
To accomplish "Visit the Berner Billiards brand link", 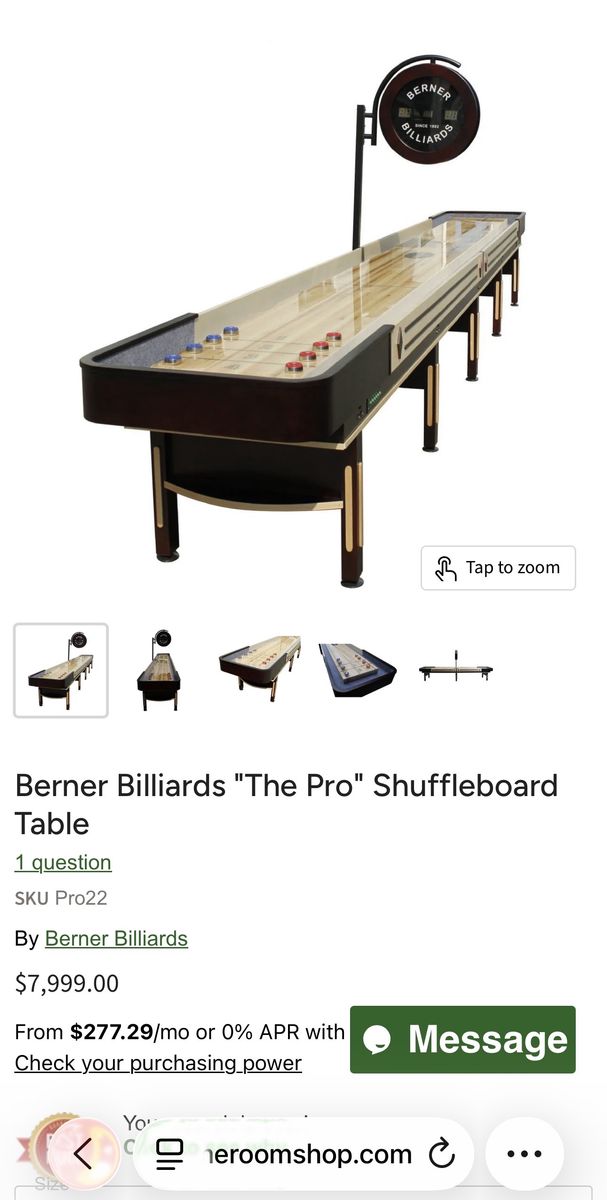I will point(116,938).
